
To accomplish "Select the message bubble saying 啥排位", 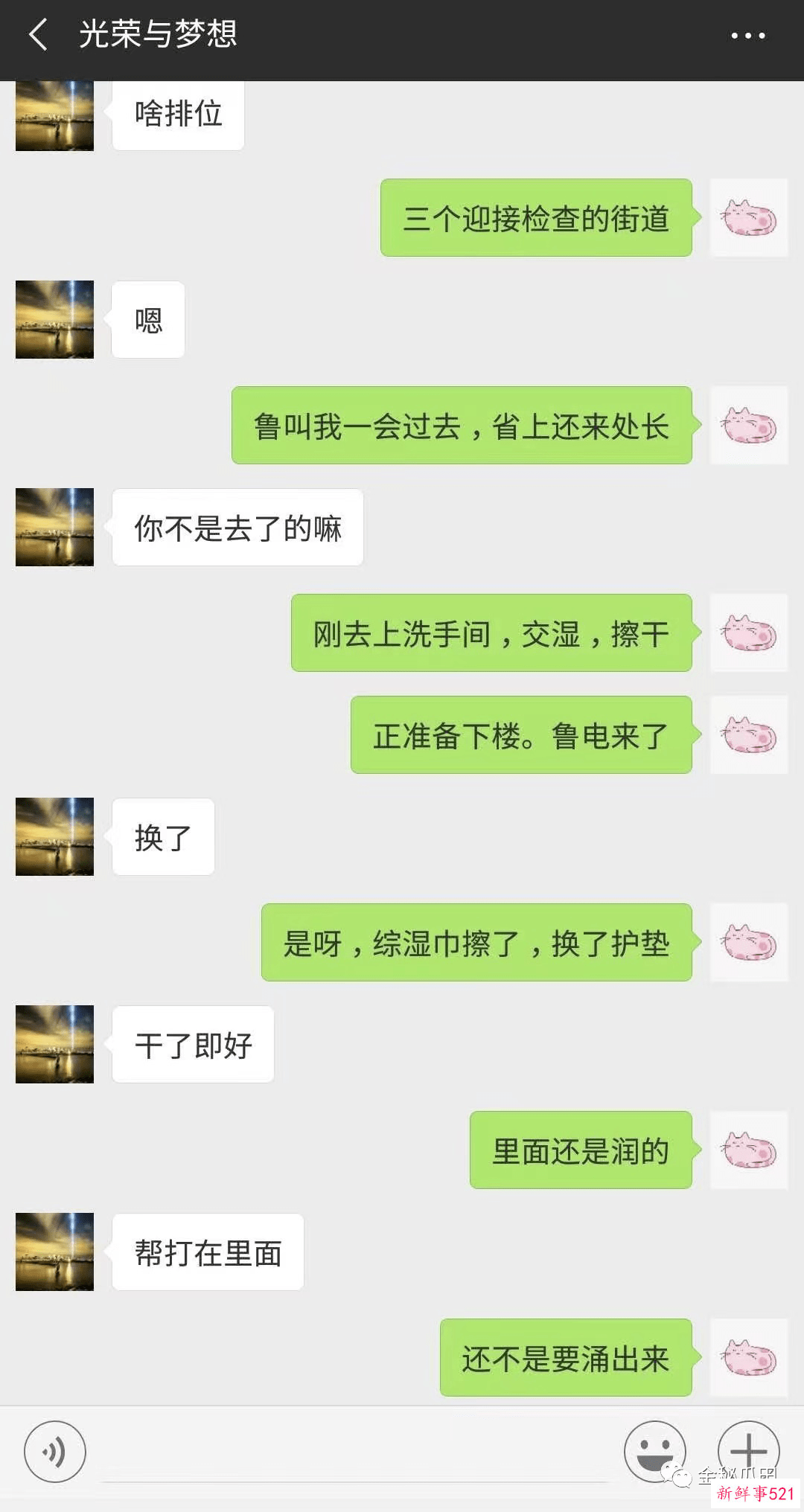I will click(177, 114).
